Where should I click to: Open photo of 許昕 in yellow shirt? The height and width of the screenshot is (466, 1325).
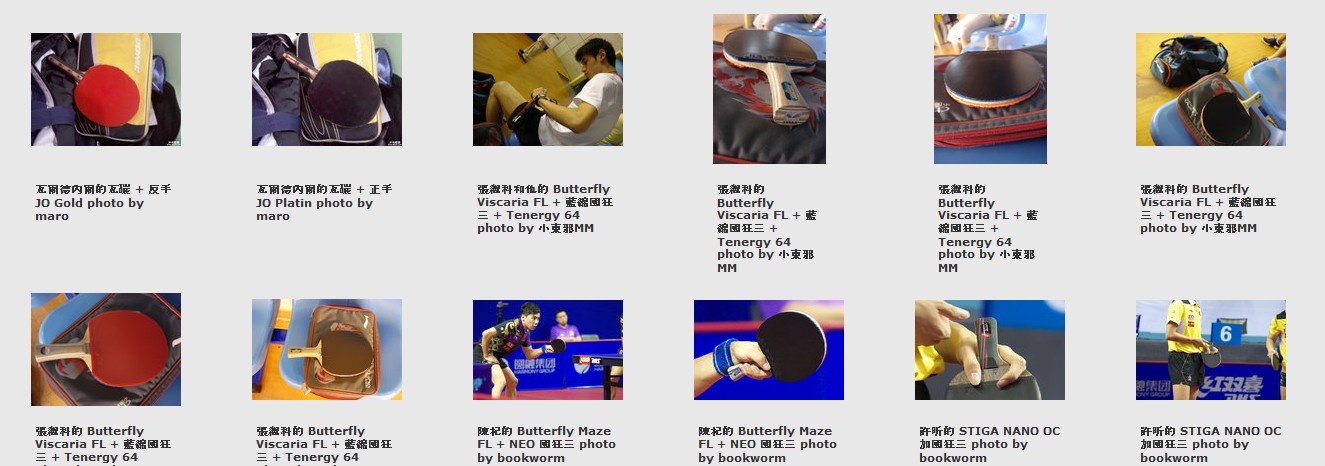click(x=1211, y=349)
